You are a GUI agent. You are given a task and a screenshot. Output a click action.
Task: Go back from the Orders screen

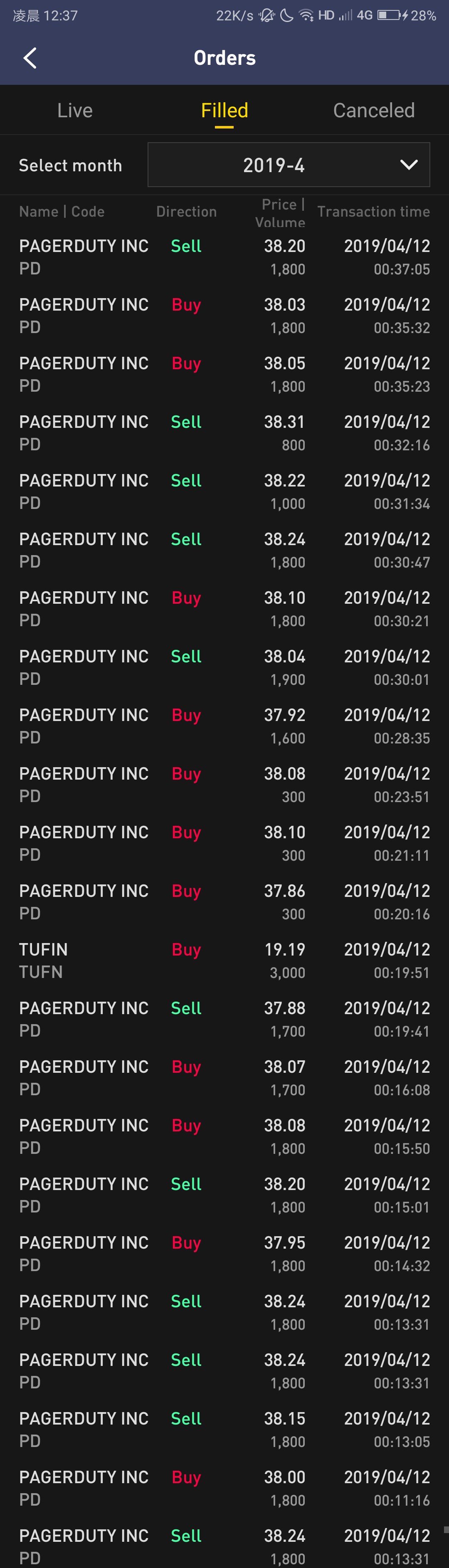(30, 59)
